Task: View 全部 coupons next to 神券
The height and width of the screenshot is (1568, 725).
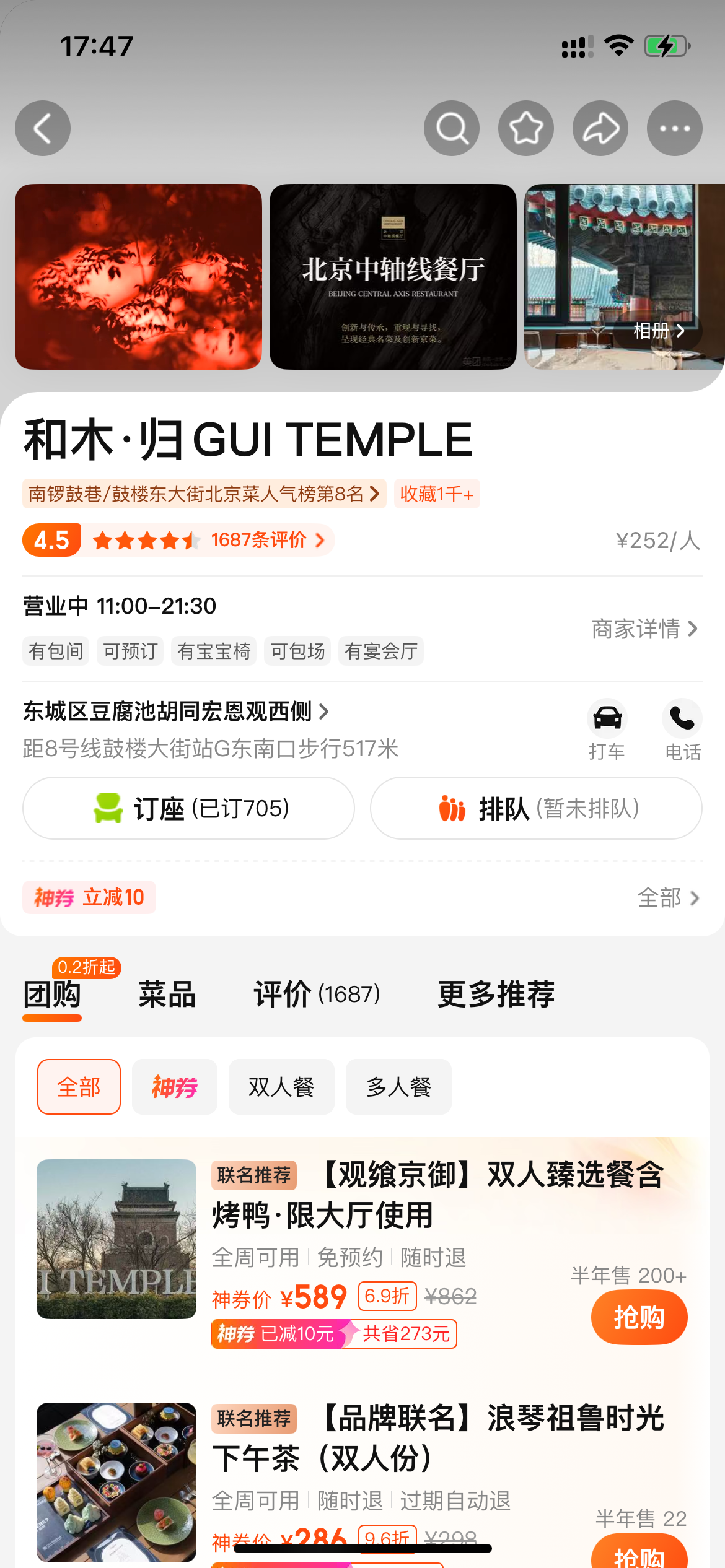Action: (x=669, y=898)
